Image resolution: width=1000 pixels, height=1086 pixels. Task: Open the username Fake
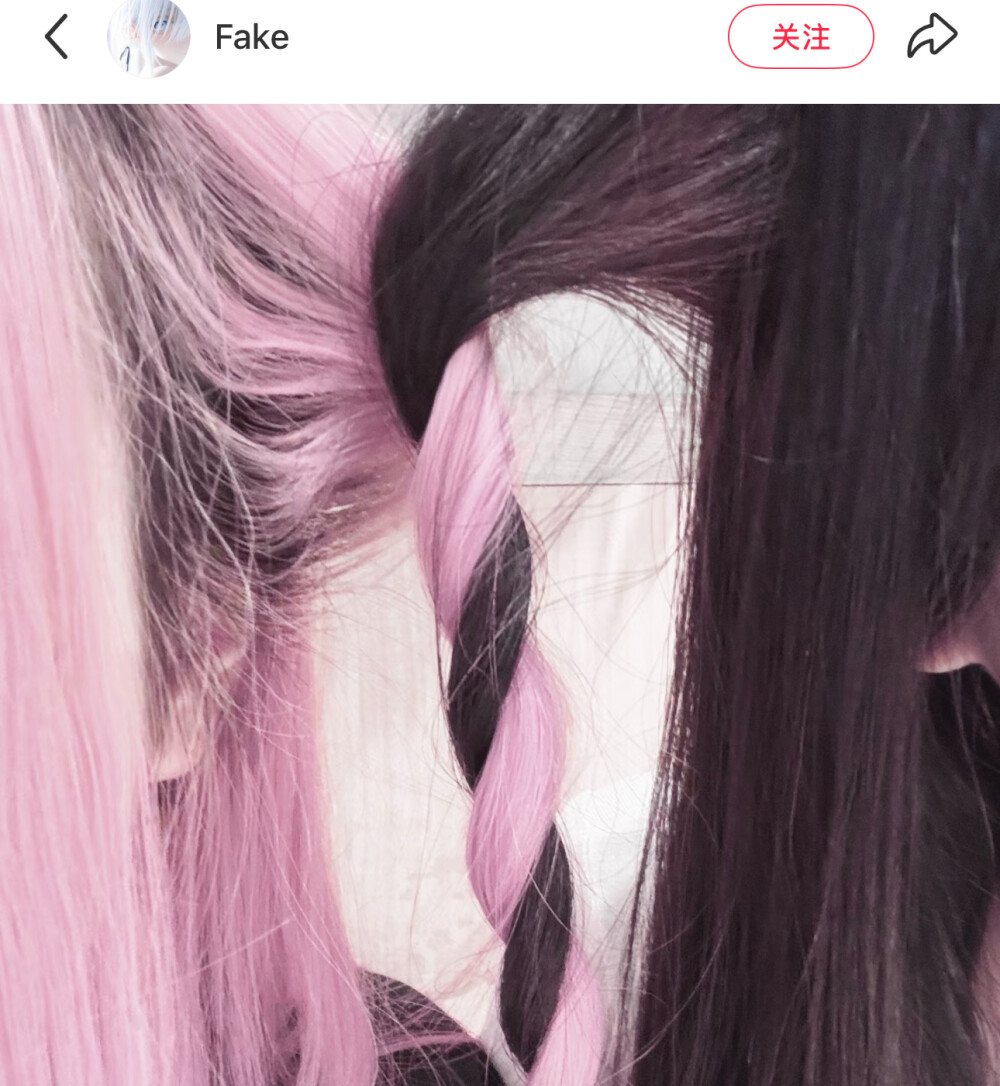point(252,38)
